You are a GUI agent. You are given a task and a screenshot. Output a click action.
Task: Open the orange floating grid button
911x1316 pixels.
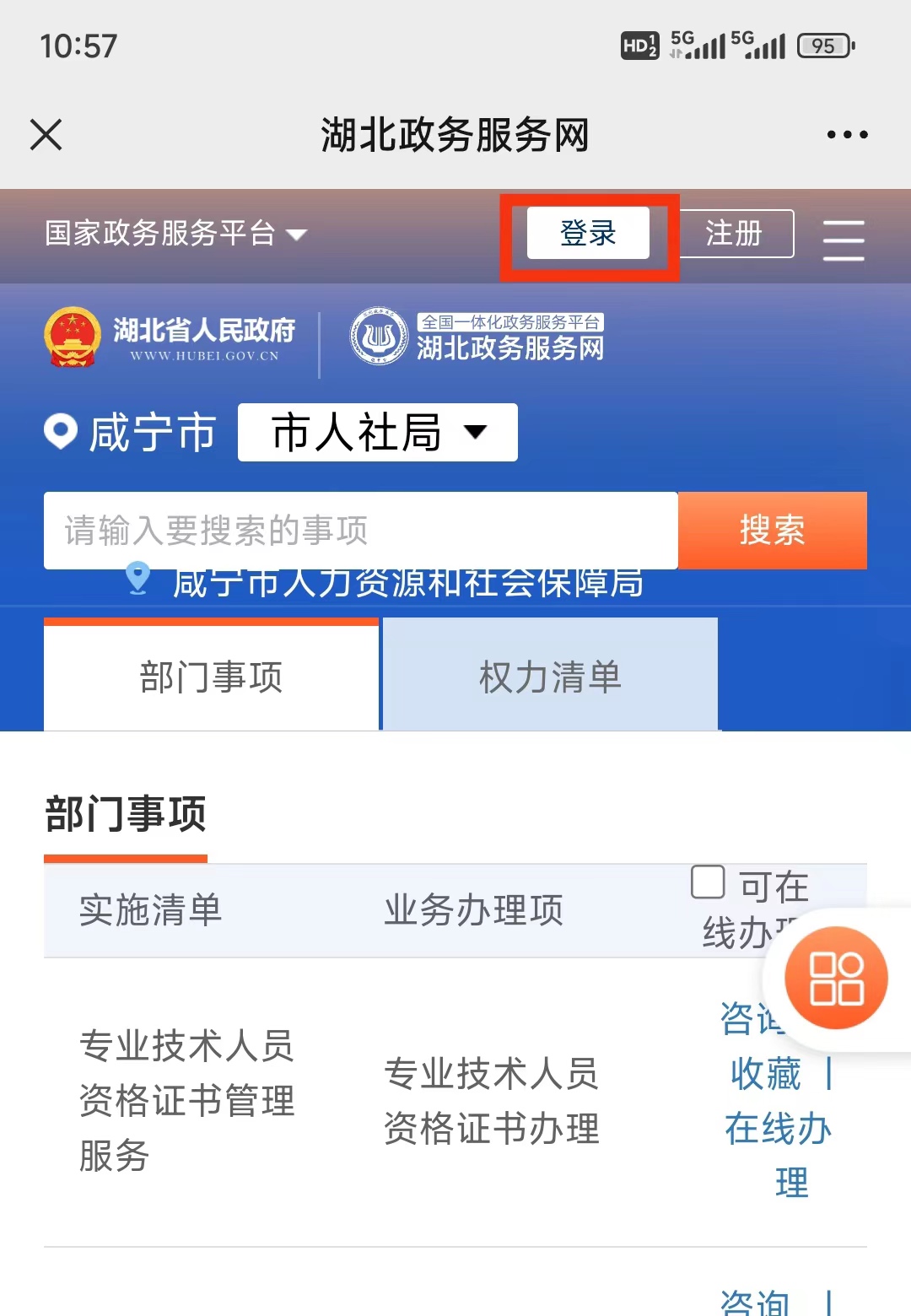[836, 979]
